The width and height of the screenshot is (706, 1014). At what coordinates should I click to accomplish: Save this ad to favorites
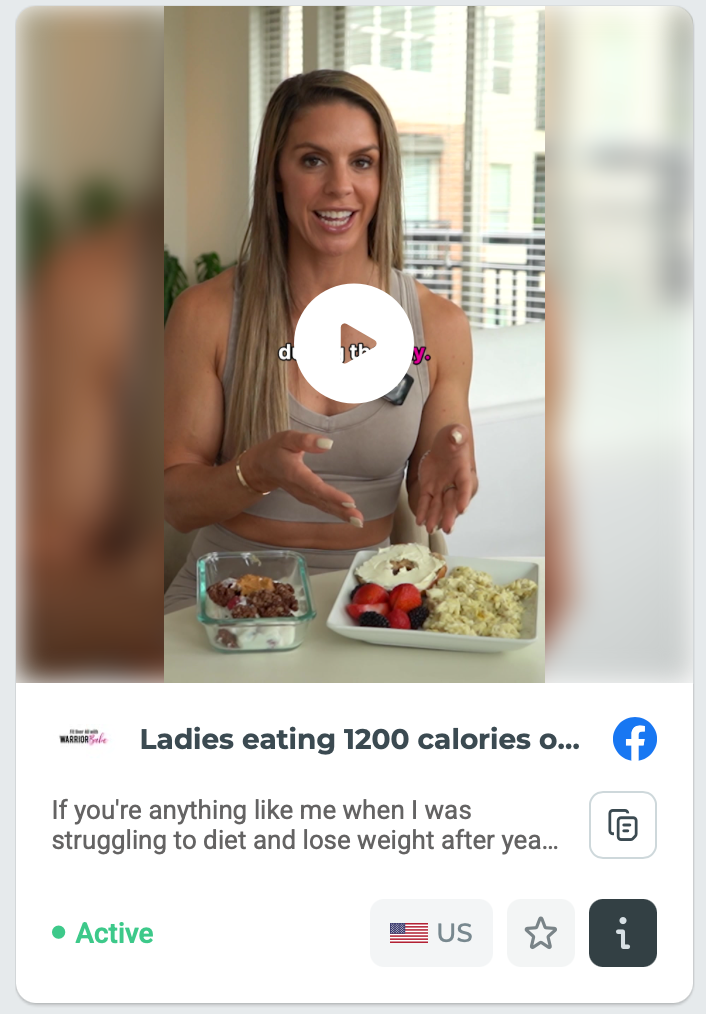[x=540, y=933]
